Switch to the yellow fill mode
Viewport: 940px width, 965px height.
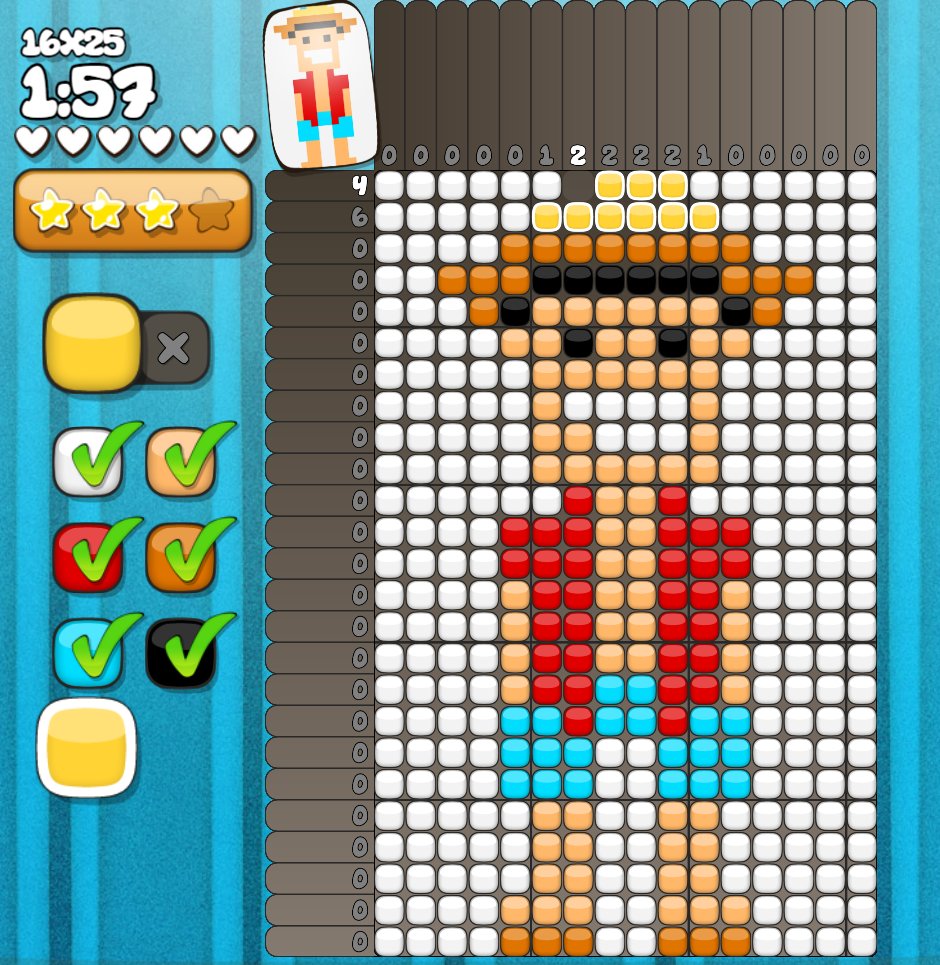point(93,343)
